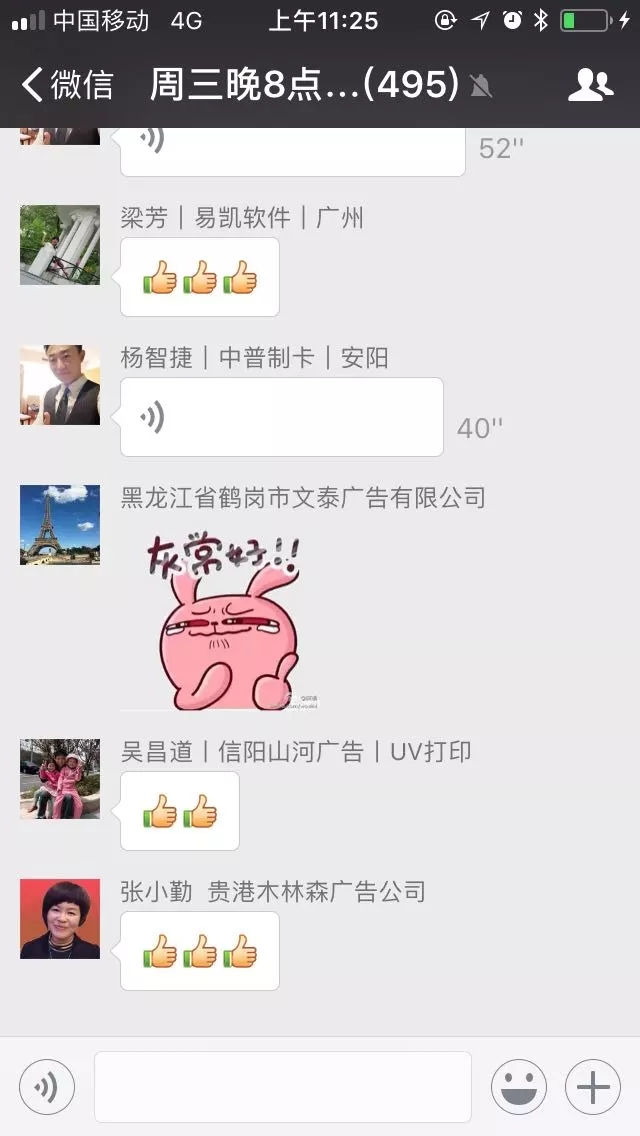The height and width of the screenshot is (1136, 640).
Task: Open the plus attachment menu
Action: 593,1087
